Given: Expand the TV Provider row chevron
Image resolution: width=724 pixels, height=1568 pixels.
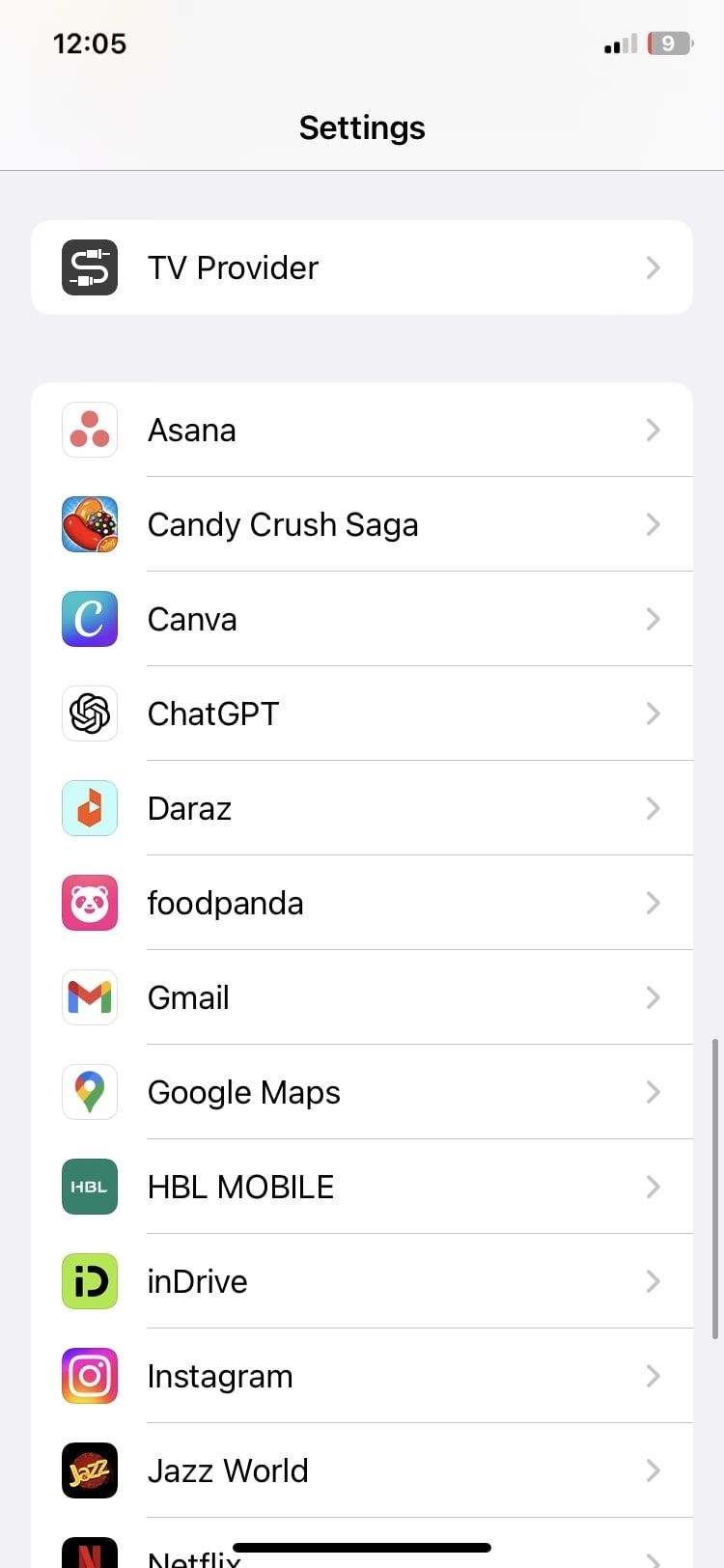Looking at the screenshot, I should tap(654, 267).
